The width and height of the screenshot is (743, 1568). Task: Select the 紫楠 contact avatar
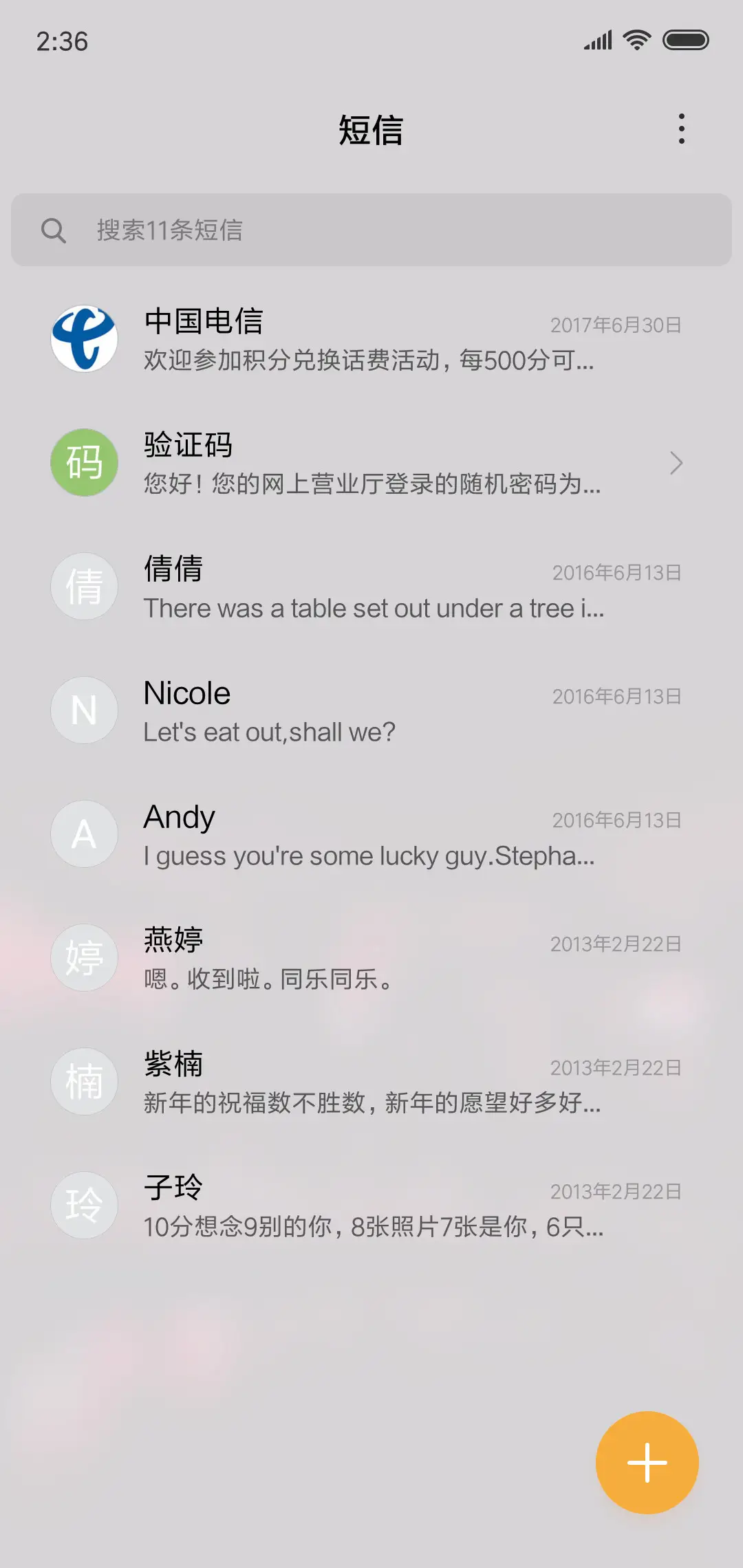83,1081
